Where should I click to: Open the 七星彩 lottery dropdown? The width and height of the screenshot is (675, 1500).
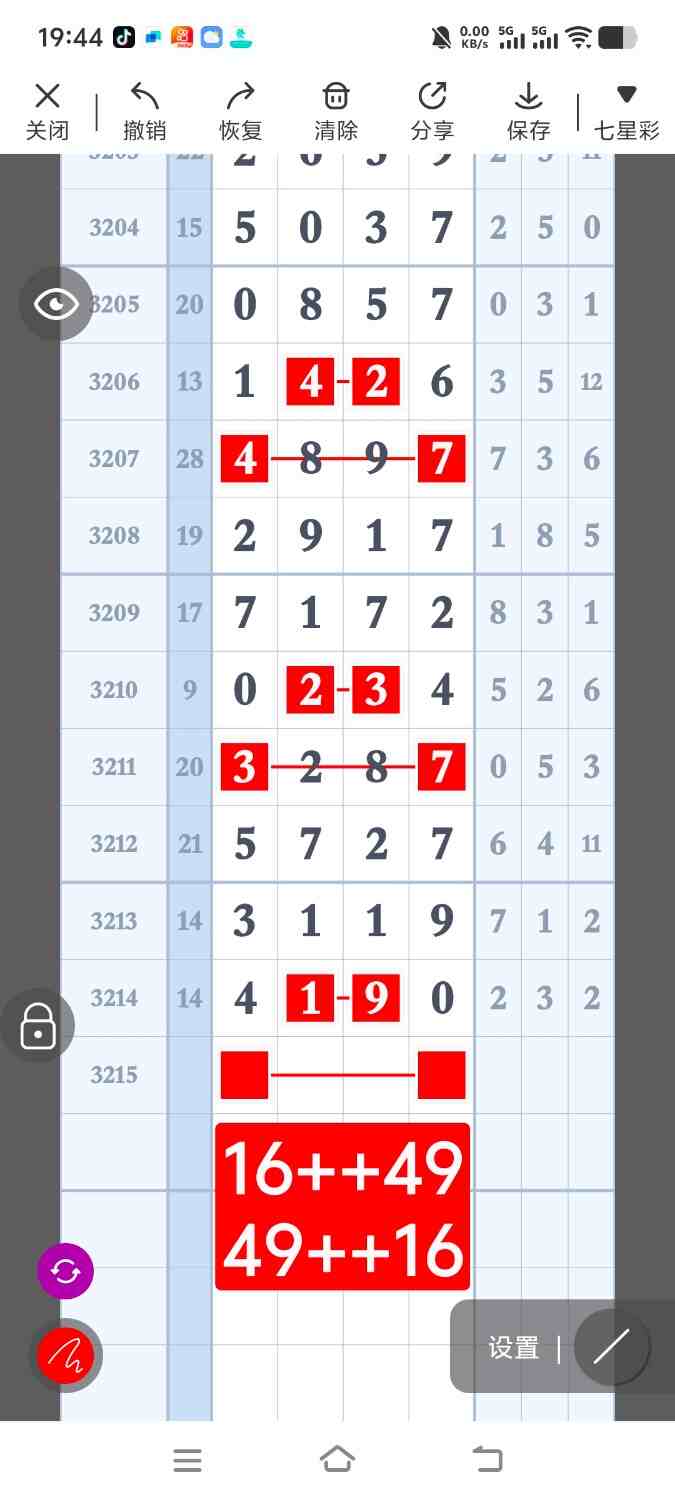626,111
